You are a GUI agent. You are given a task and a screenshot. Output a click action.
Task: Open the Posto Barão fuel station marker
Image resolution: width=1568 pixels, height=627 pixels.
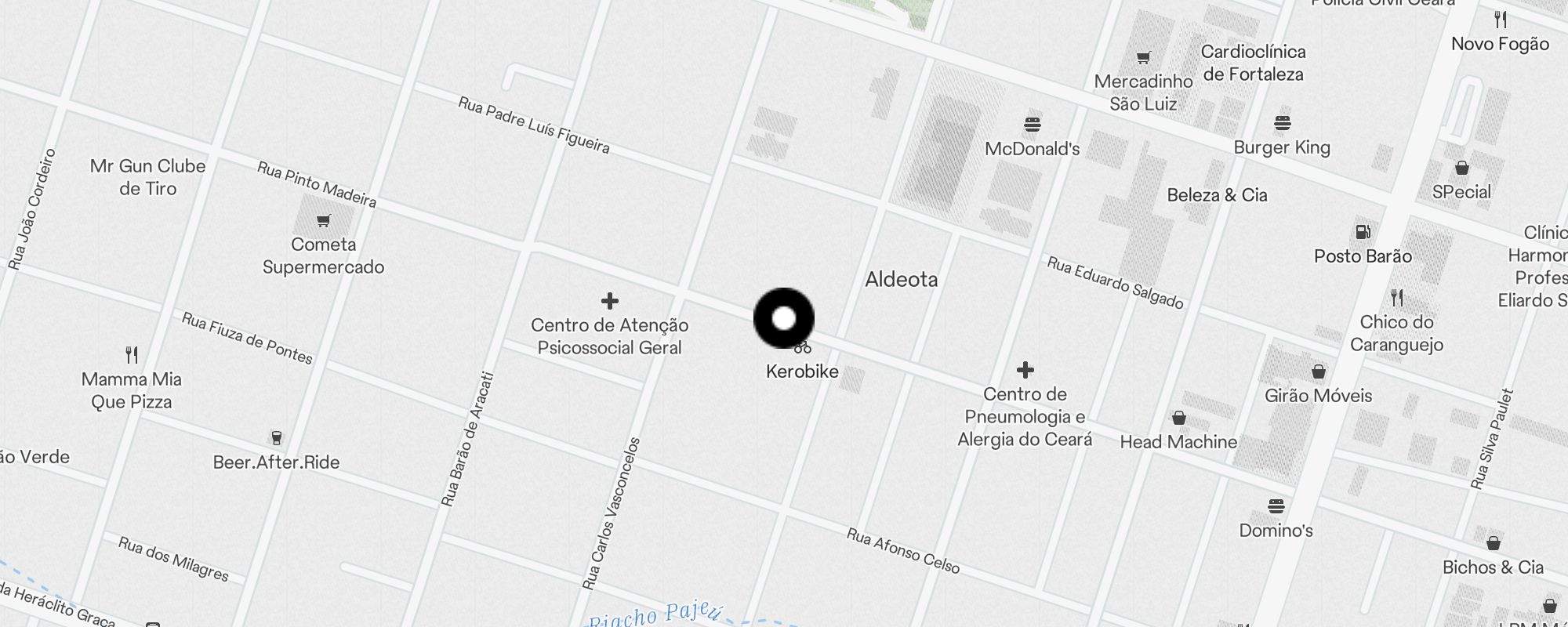coord(1363,232)
